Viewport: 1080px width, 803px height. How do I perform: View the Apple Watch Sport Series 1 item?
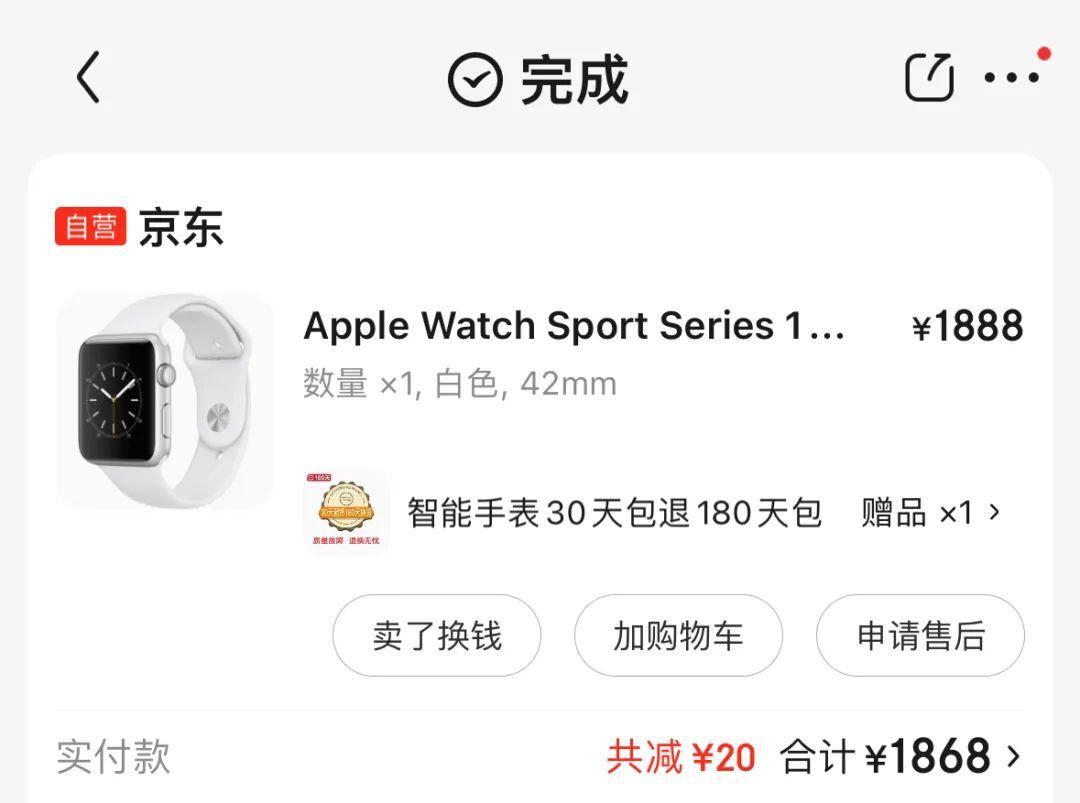(574, 326)
